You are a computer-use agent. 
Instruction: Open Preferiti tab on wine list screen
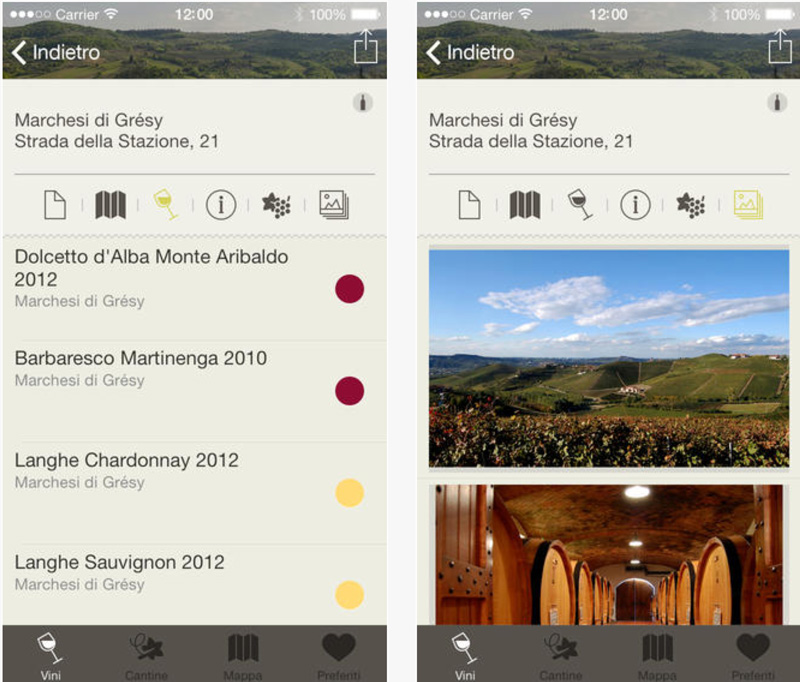click(338, 654)
